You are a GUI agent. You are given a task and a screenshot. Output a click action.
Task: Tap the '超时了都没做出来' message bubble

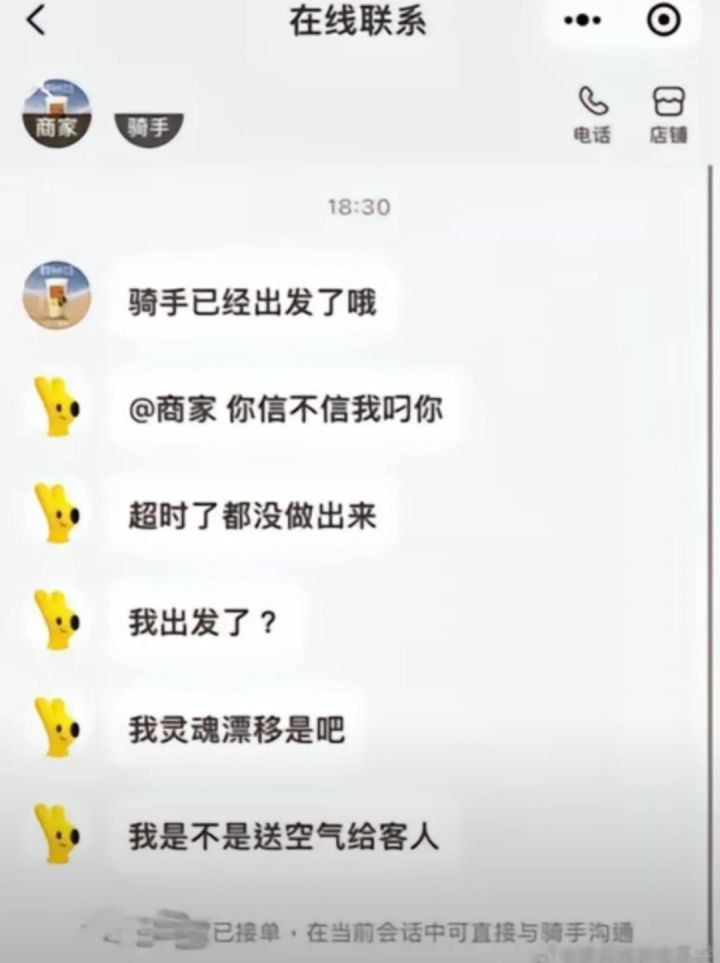[262, 513]
